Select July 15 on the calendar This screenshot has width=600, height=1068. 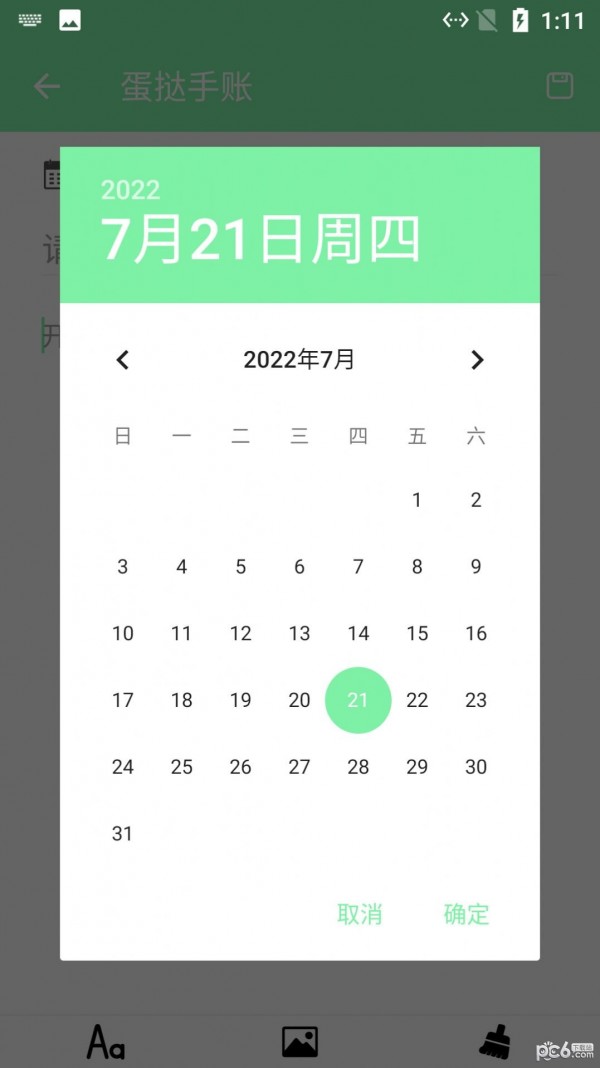click(417, 633)
